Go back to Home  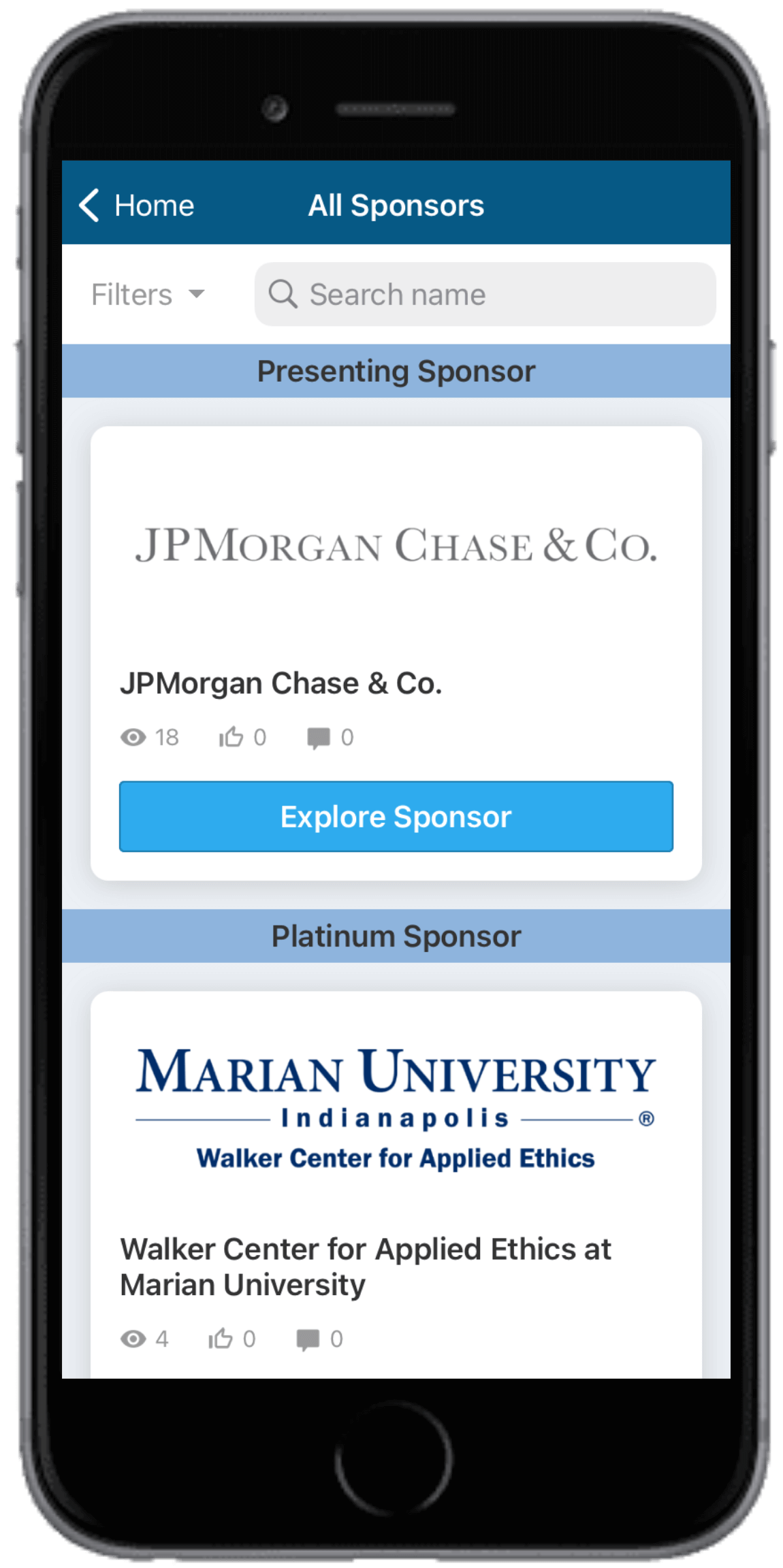click(x=136, y=206)
